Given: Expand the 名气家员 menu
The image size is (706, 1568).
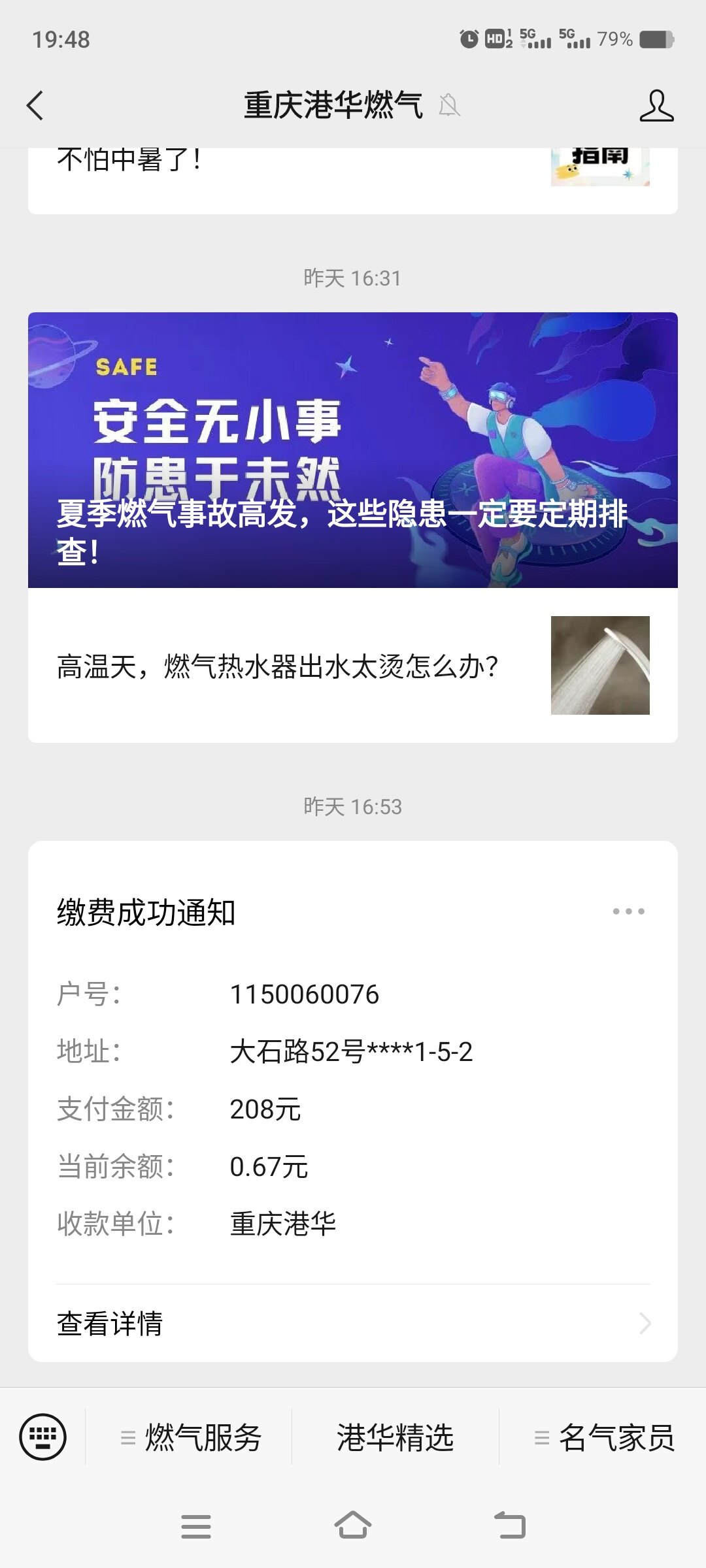Looking at the screenshot, I should click(x=603, y=1438).
